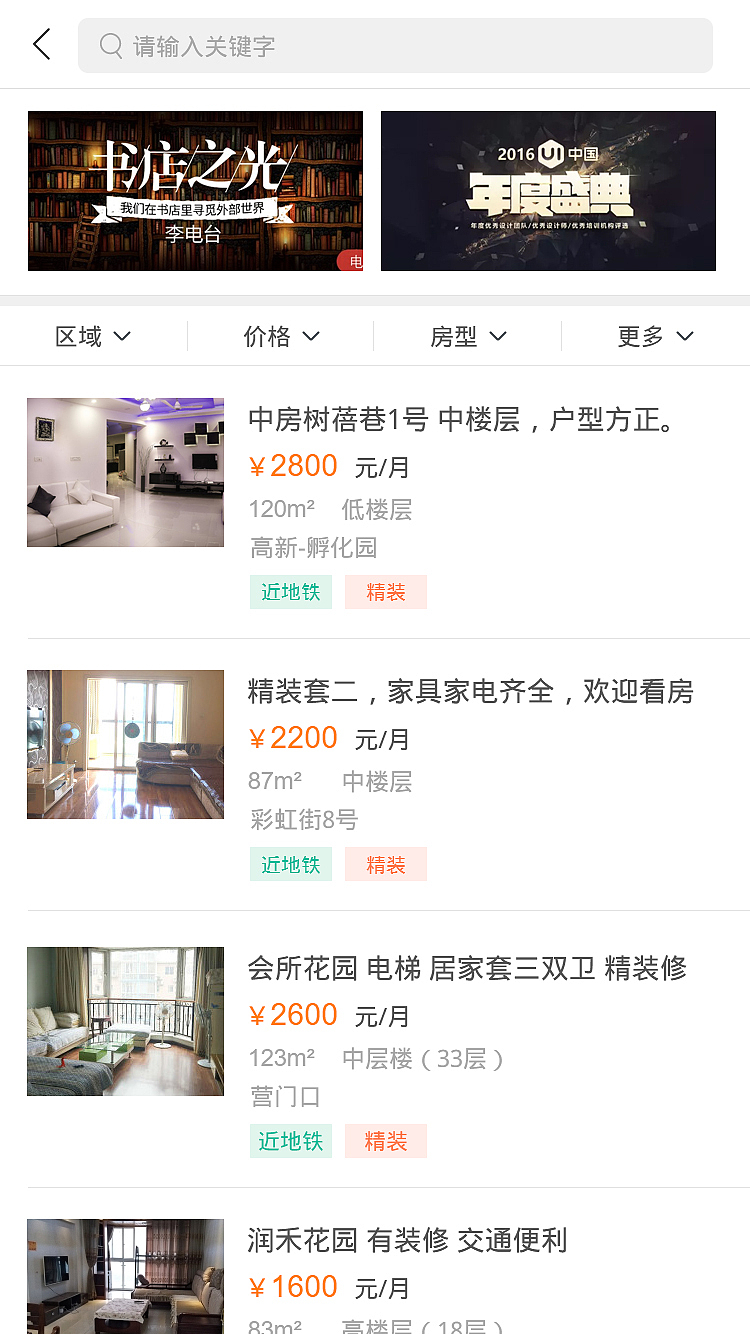Toggle the 精装 tag on first listing

[385, 592]
